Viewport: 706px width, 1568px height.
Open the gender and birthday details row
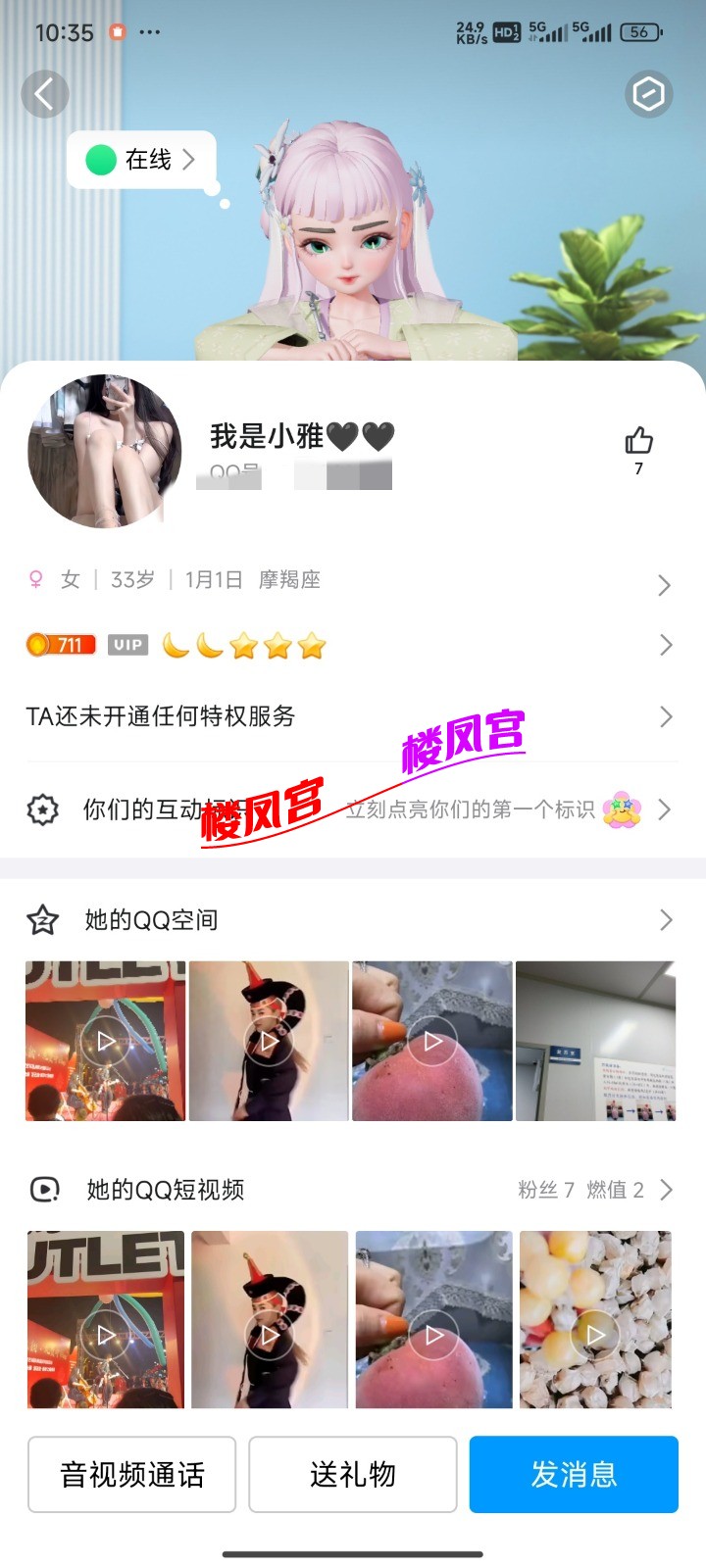click(351, 581)
